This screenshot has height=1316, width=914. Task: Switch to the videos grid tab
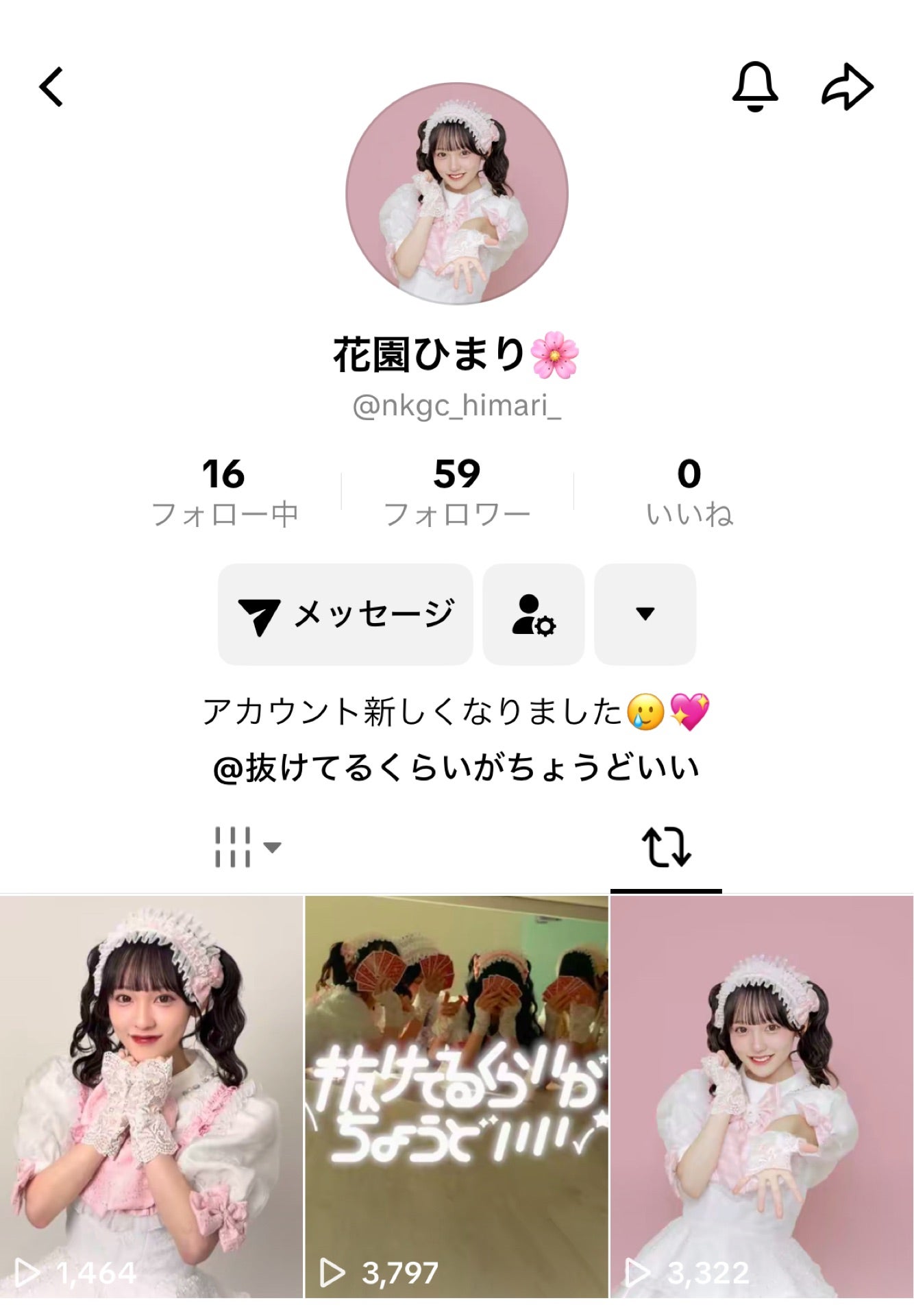point(247,847)
